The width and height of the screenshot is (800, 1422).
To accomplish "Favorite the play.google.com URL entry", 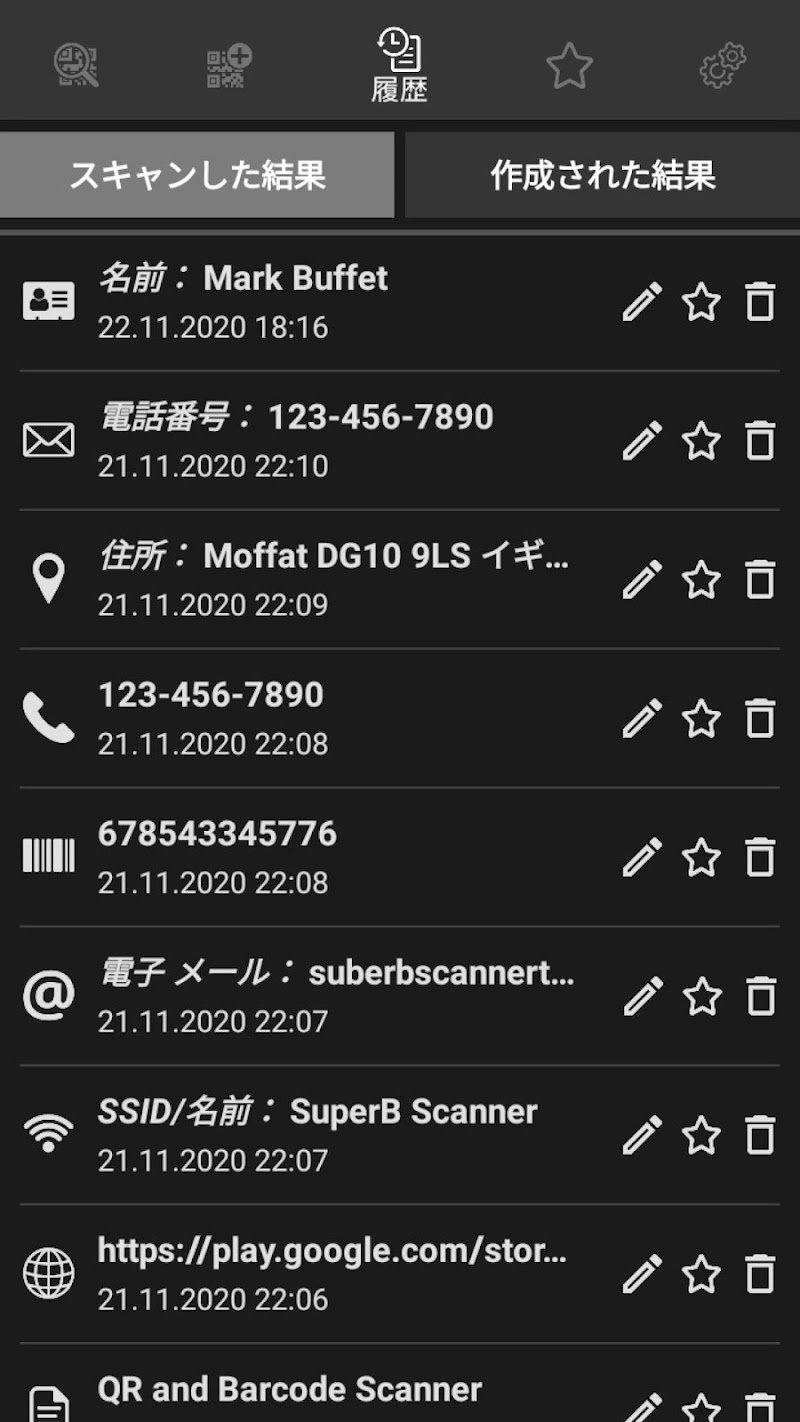I will (x=701, y=1274).
